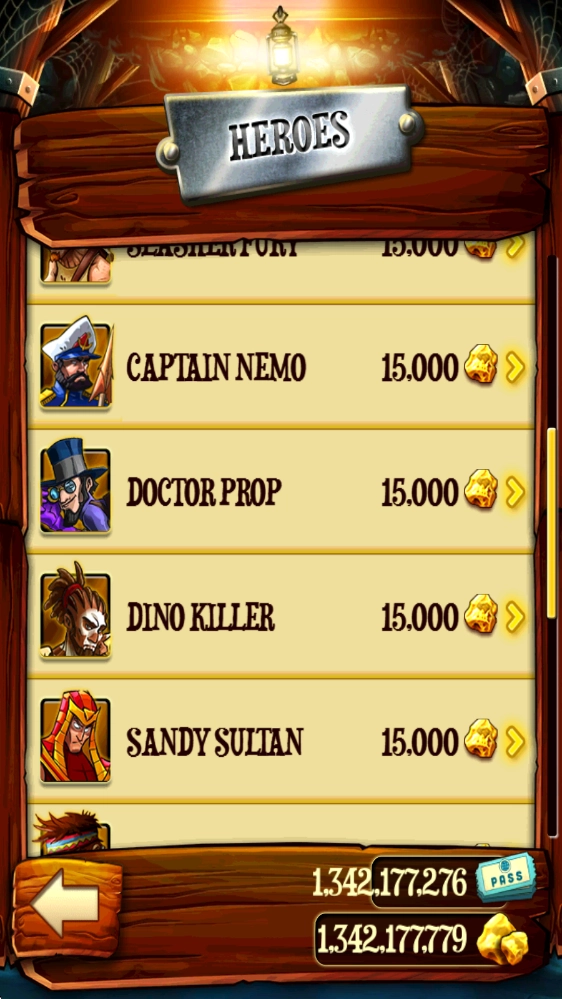Open the gold nuggets balance
The image size is (562, 999).
click(422, 938)
